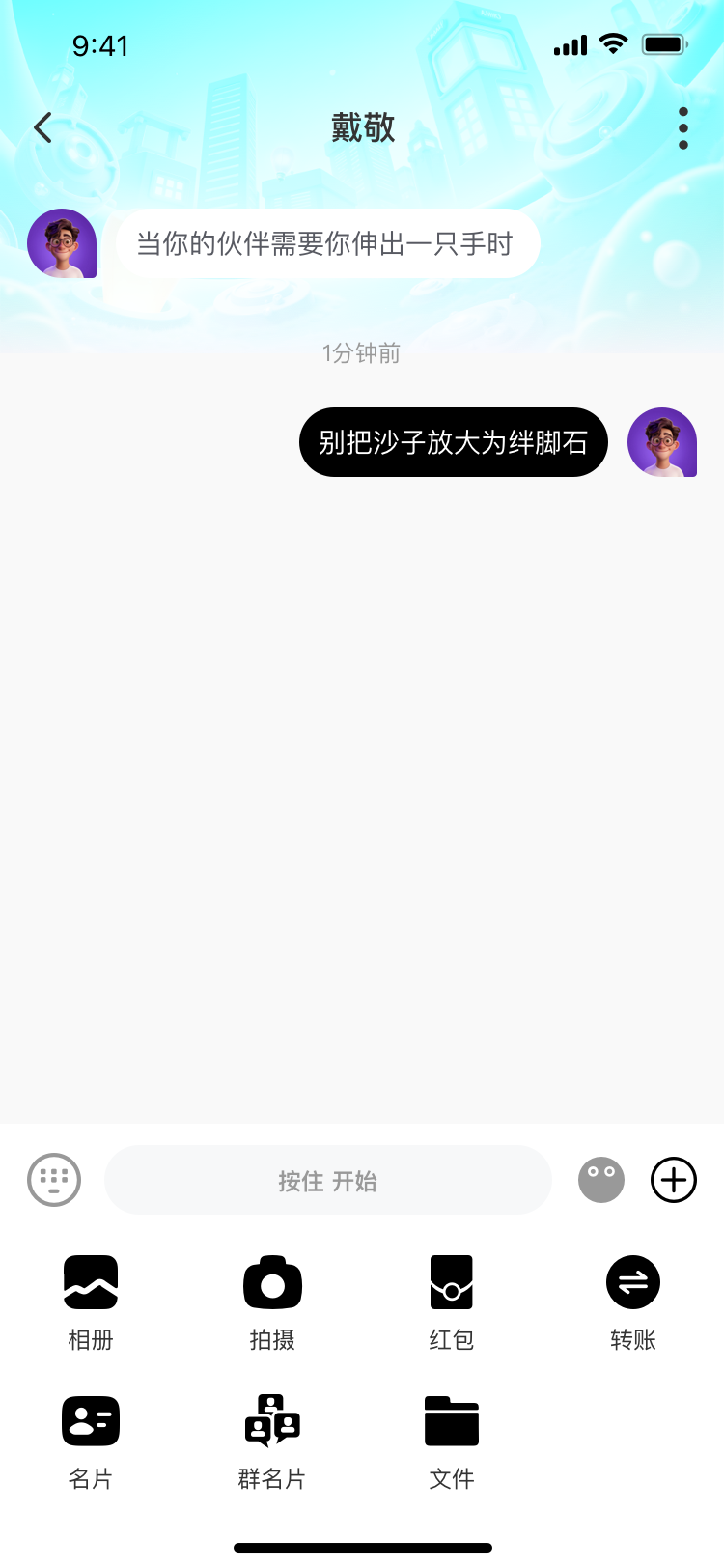Open the emoji picker

[x=600, y=1180]
